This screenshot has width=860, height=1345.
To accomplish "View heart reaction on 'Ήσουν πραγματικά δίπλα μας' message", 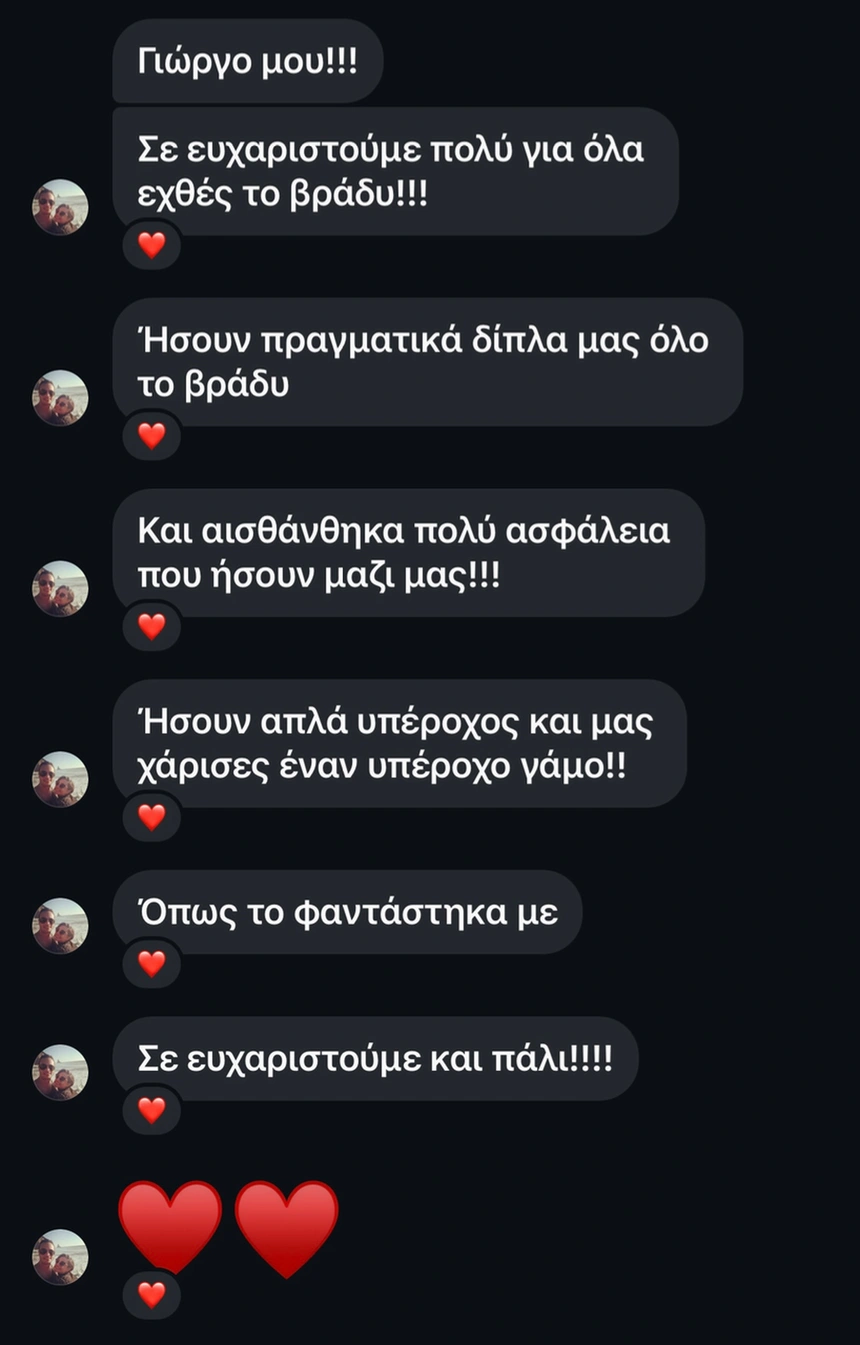I will click(151, 436).
